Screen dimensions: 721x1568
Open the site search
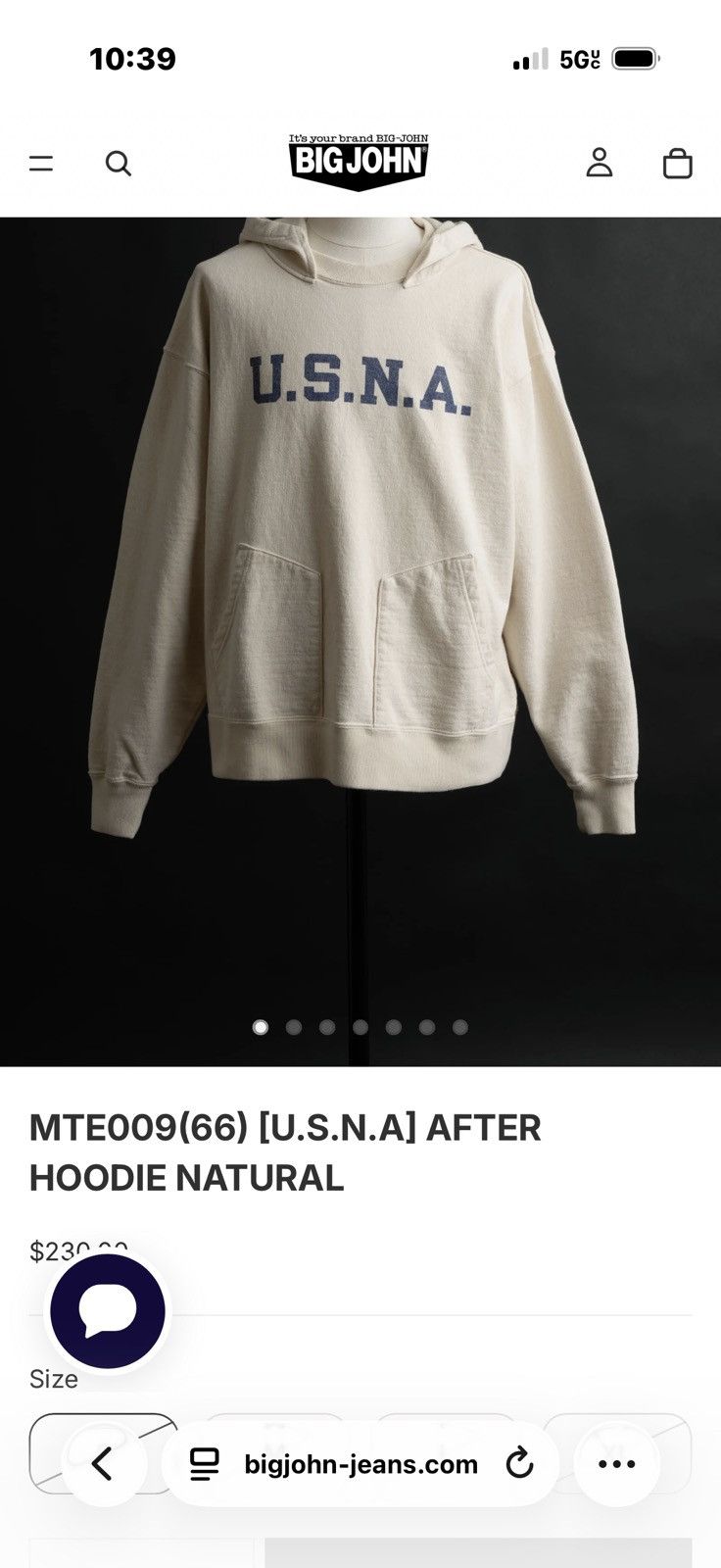point(119,164)
